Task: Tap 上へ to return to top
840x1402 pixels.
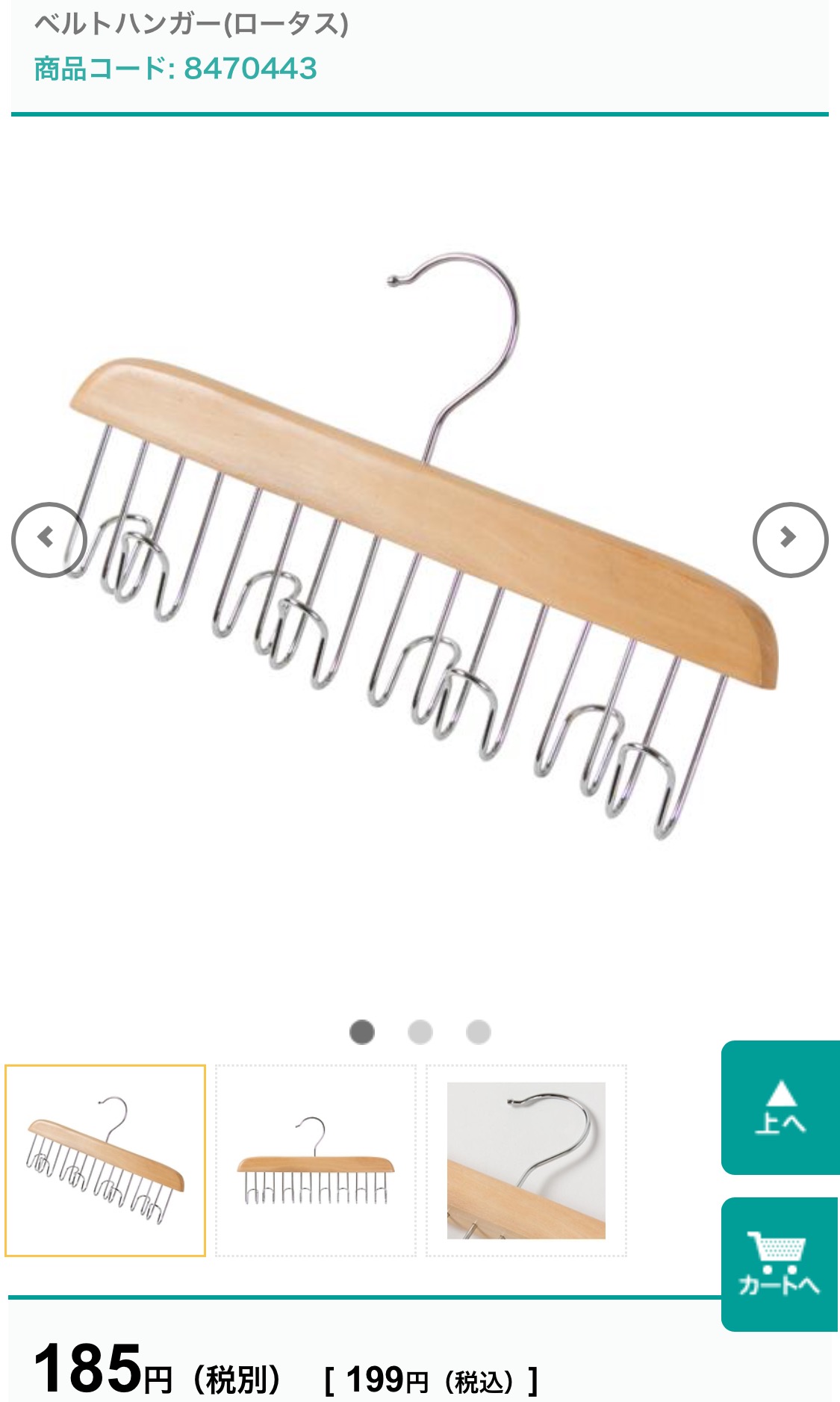Action: pos(780,1108)
